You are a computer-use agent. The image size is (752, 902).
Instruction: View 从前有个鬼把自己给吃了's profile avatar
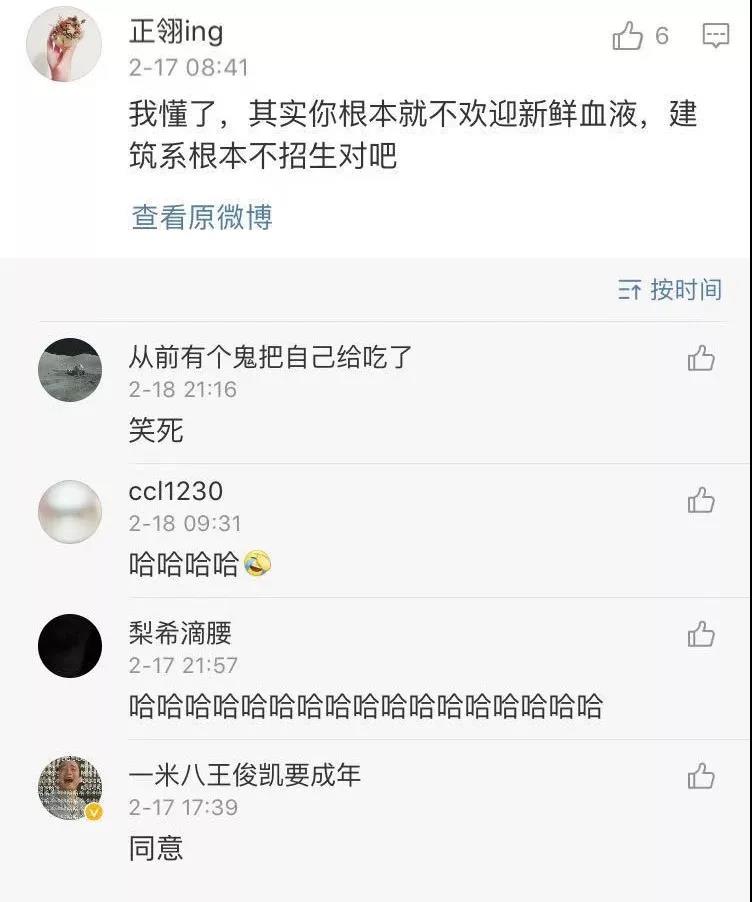[70, 370]
